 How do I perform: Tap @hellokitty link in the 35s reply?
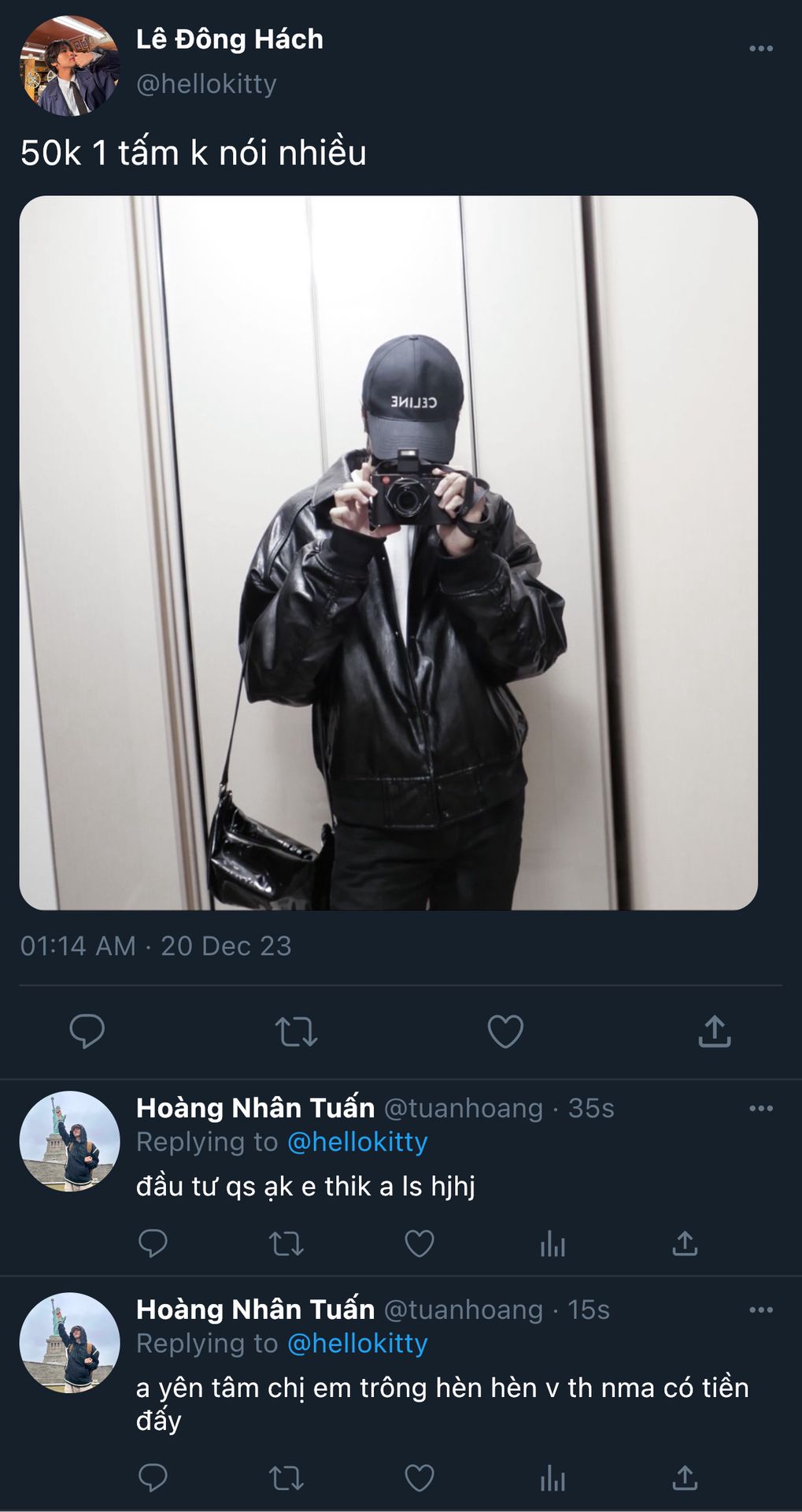point(357,1142)
